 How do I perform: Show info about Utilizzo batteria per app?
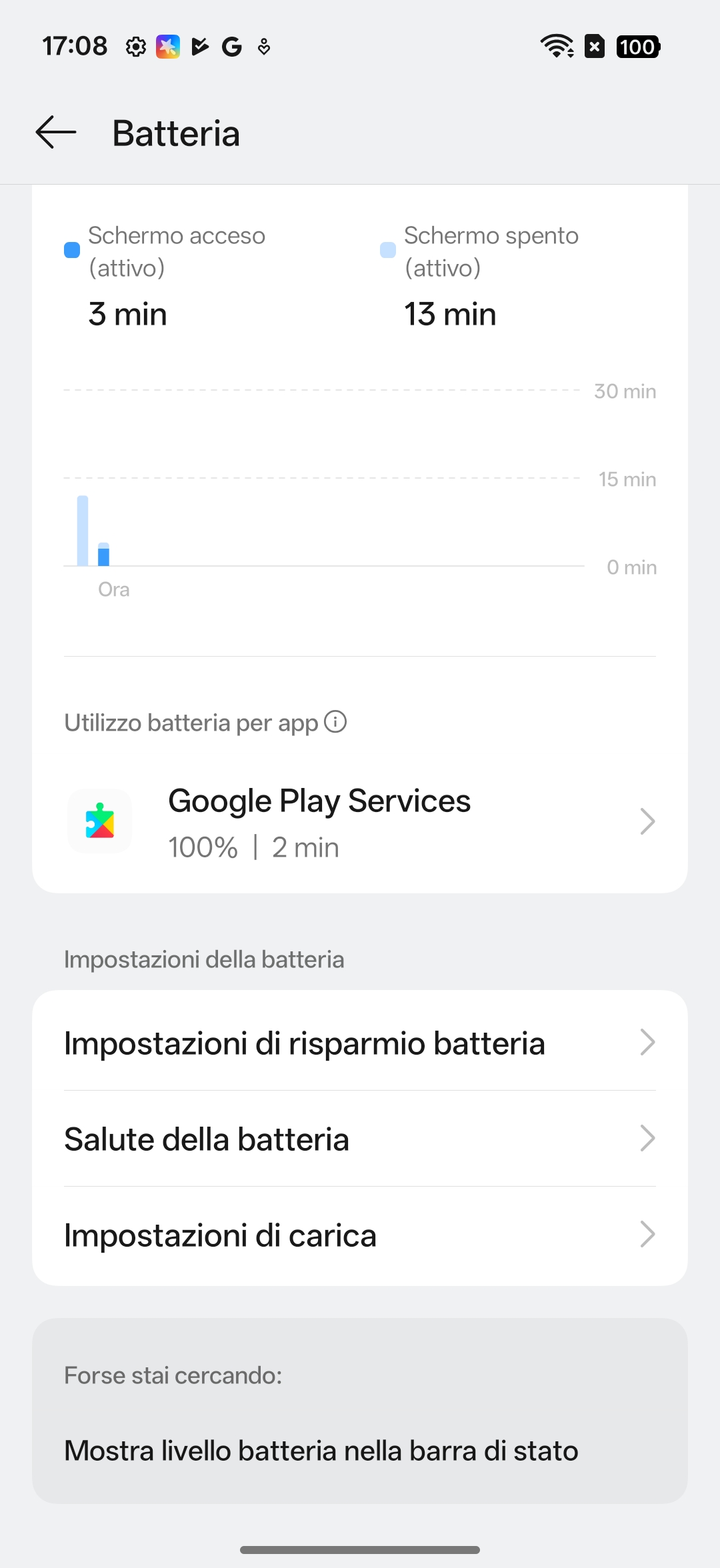coord(335,722)
